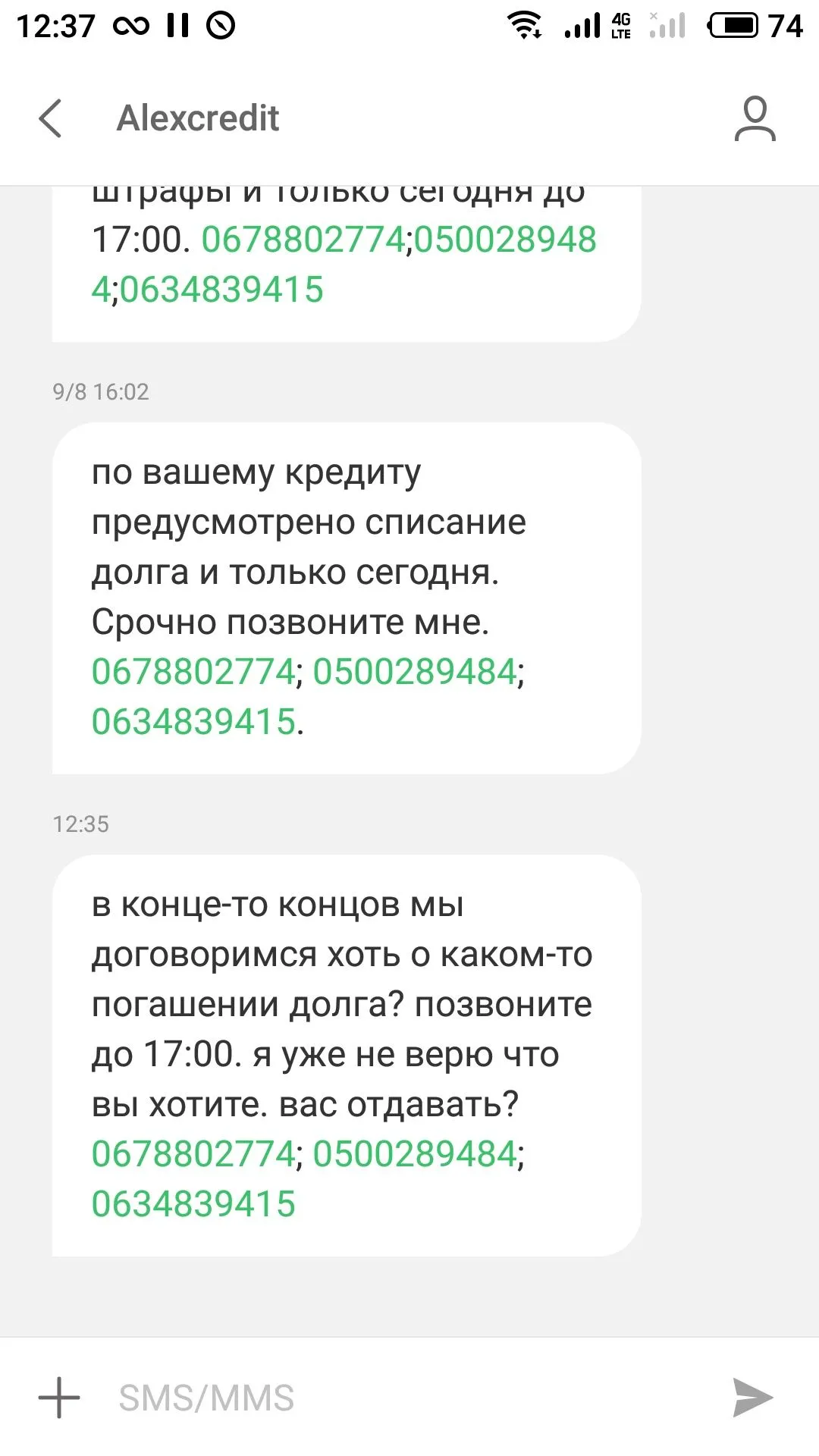The height and width of the screenshot is (1456, 819).
Task: Go back from the Alexcredit conversation
Action: coord(50,119)
